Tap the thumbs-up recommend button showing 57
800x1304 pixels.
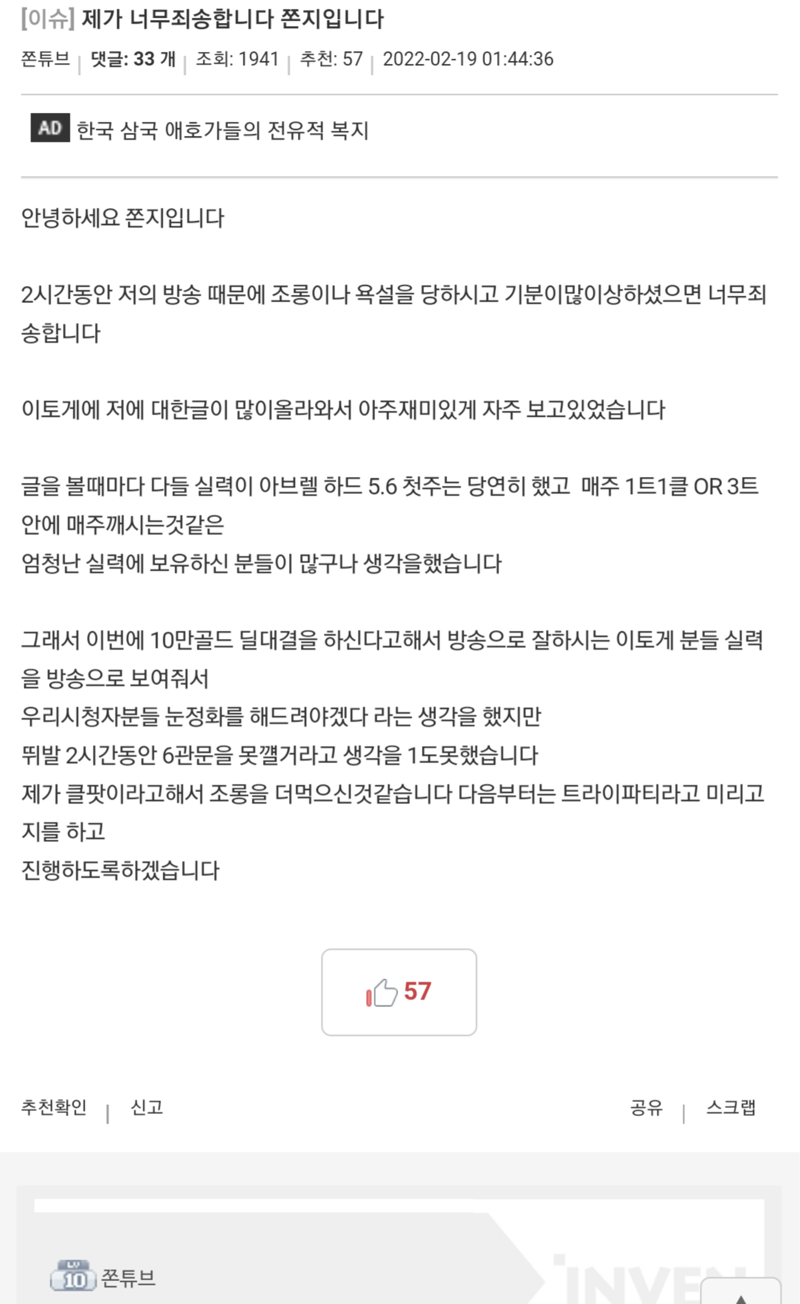click(x=399, y=992)
